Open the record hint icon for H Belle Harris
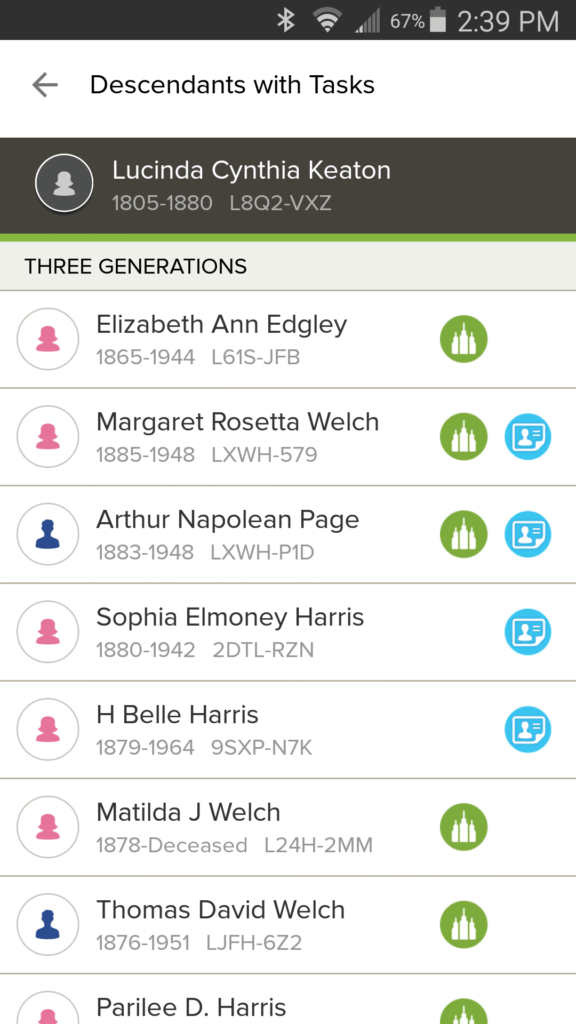 [x=528, y=729]
